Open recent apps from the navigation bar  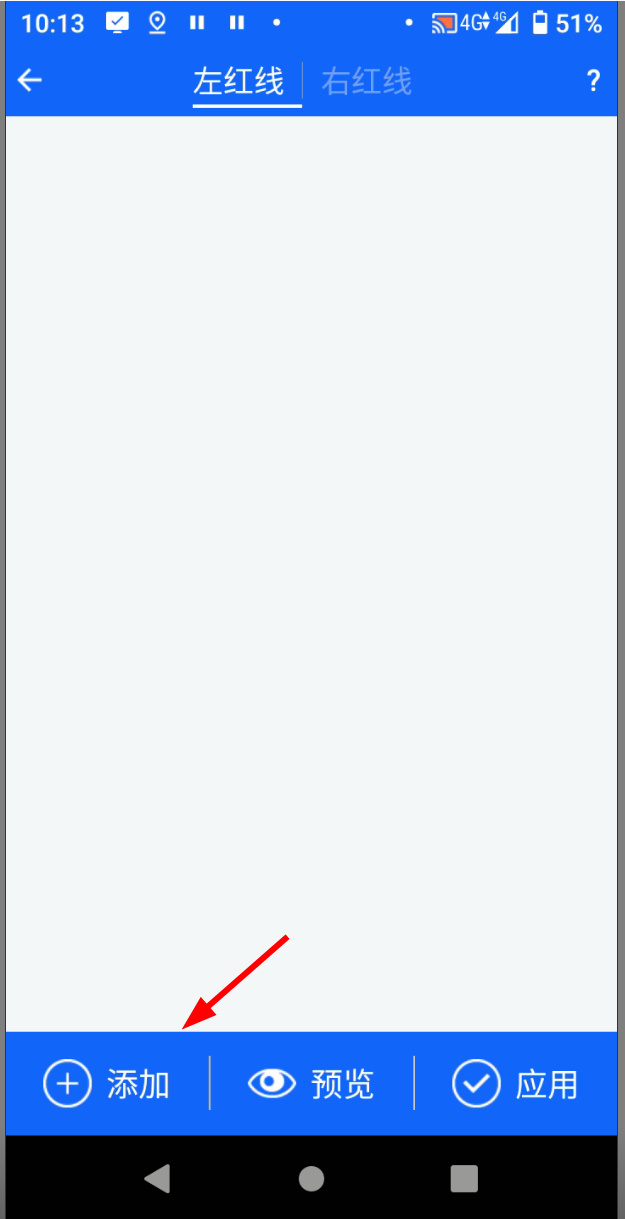coord(464,1178)
